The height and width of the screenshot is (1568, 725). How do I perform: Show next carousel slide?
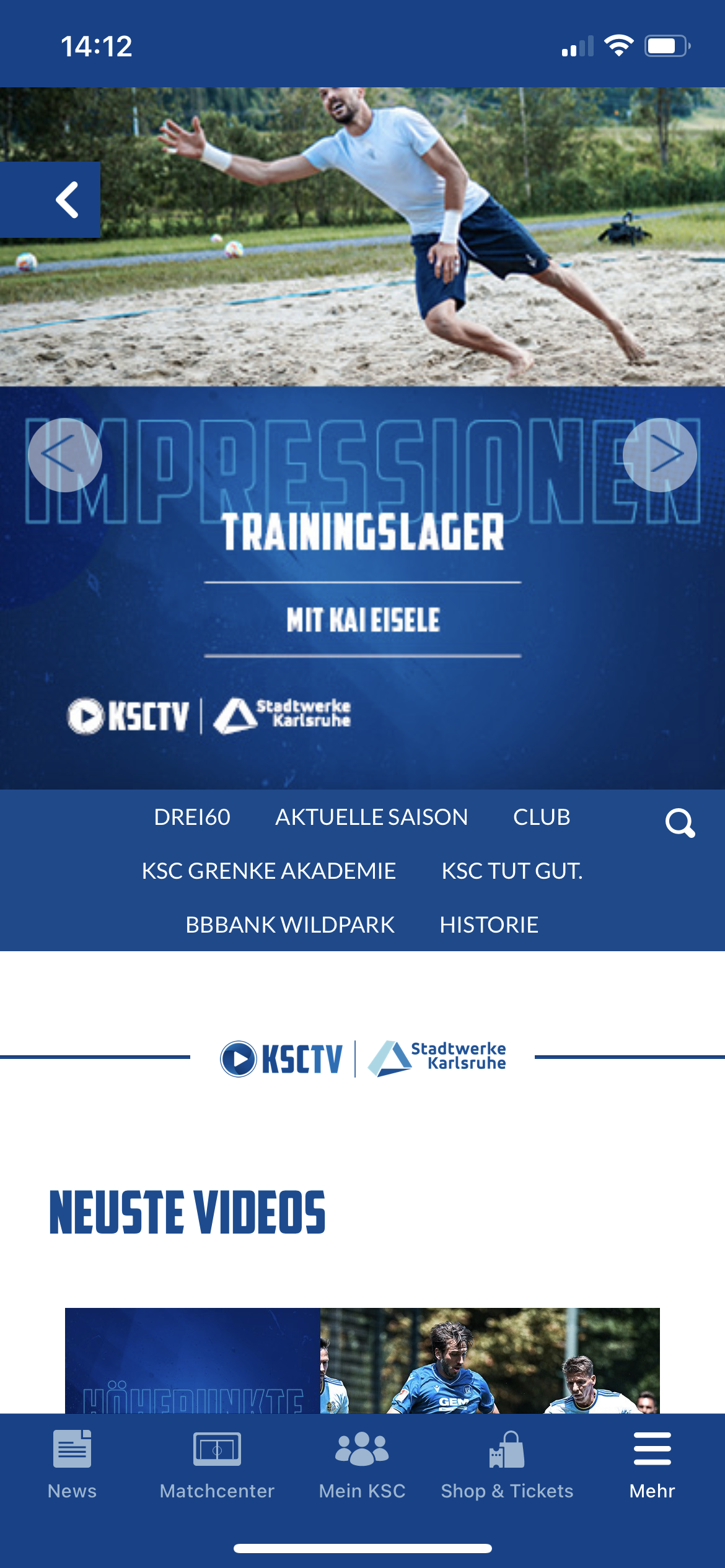[659, 455]
